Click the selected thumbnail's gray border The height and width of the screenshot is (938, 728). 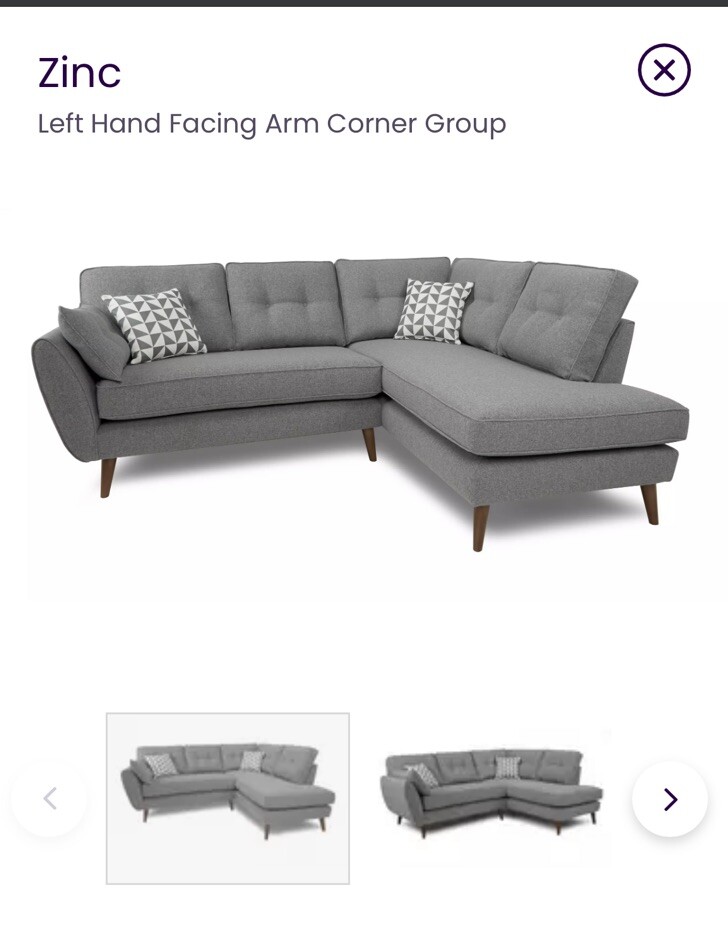pos(227,715)
